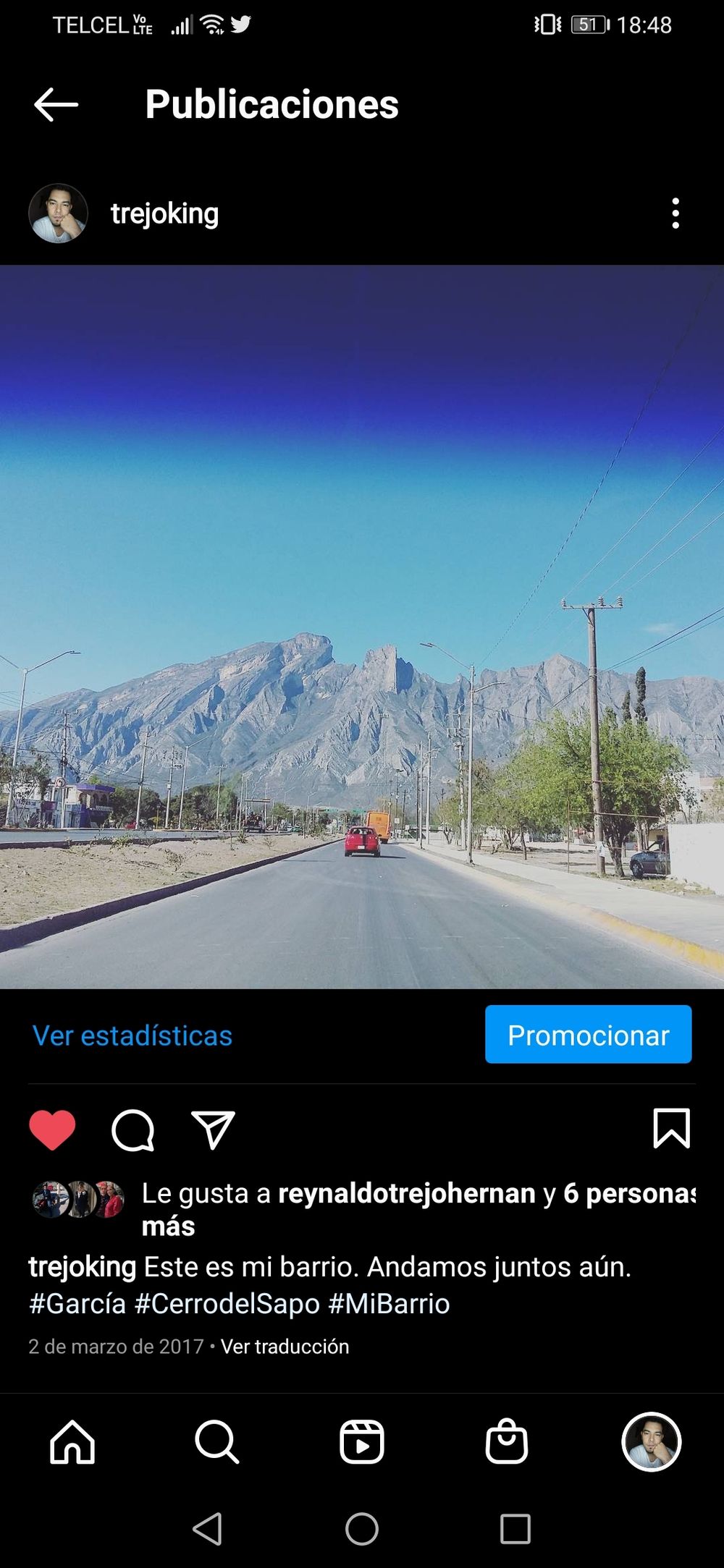Switch to the Search tab
The width and height of the screenshot is (724, 1568).
coord(216,1441)
